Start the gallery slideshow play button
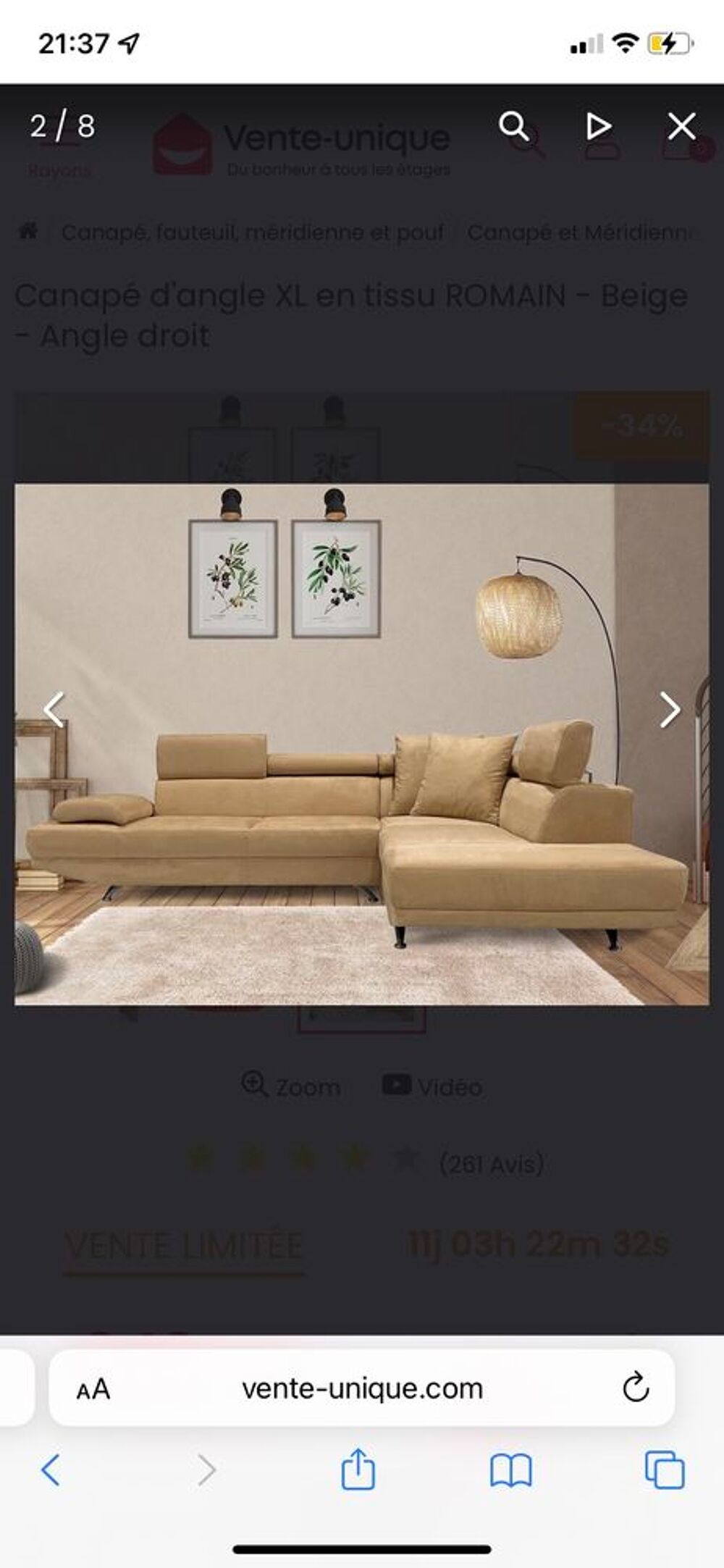724x1568 pixels. coord(598,127)
